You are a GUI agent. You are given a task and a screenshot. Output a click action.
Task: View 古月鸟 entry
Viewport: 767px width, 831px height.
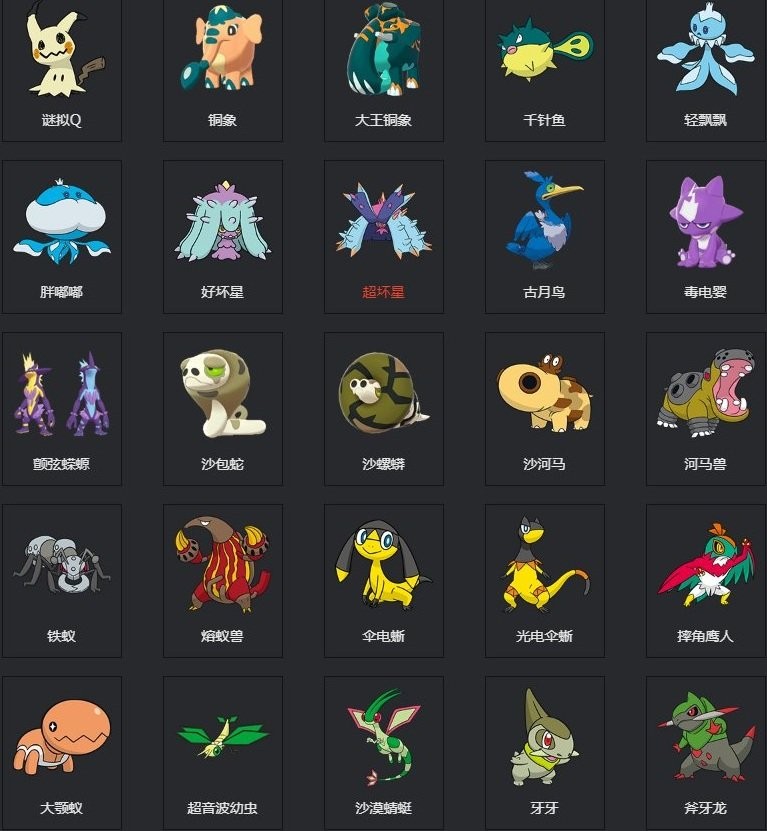coord(545,236)
